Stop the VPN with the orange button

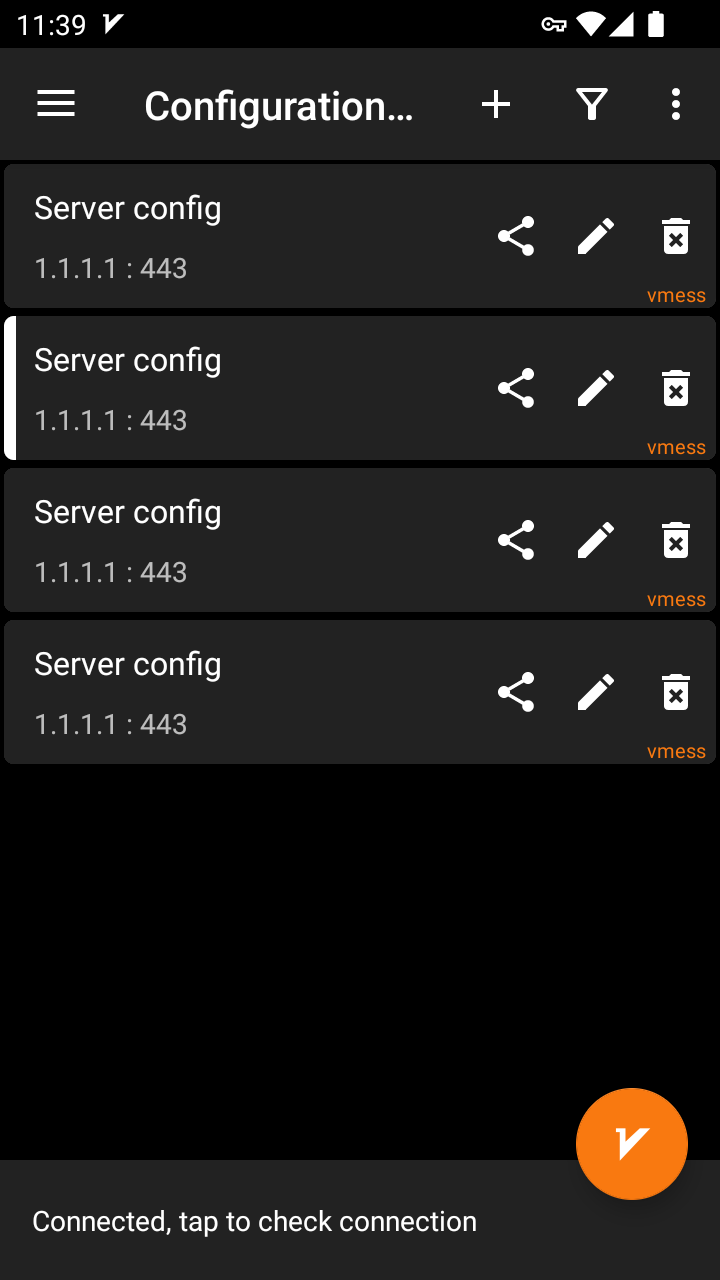(632, 1143)
